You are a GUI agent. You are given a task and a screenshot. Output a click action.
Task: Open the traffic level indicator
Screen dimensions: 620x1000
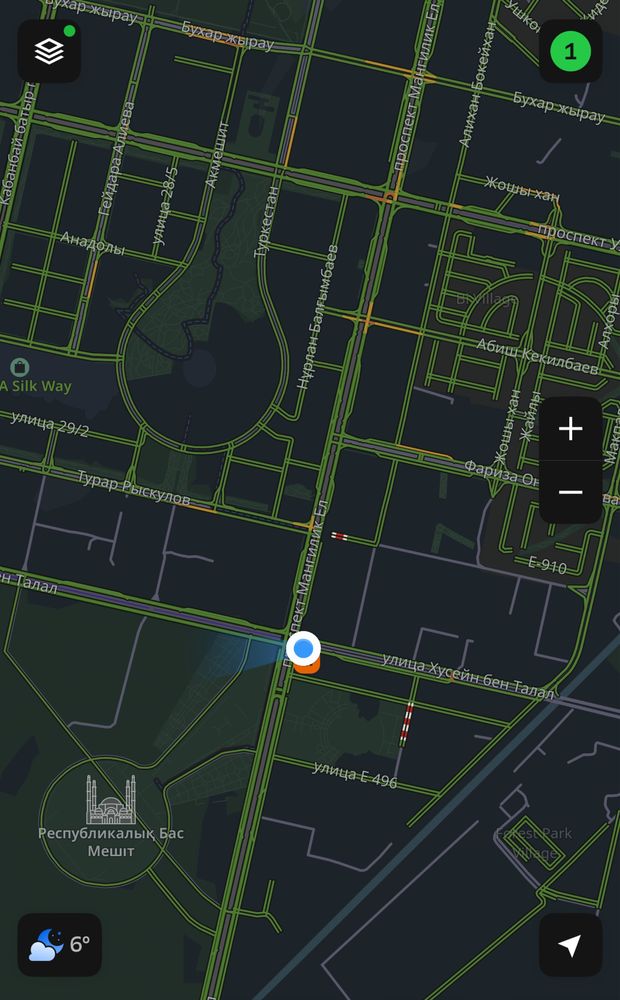pos(570,52)
